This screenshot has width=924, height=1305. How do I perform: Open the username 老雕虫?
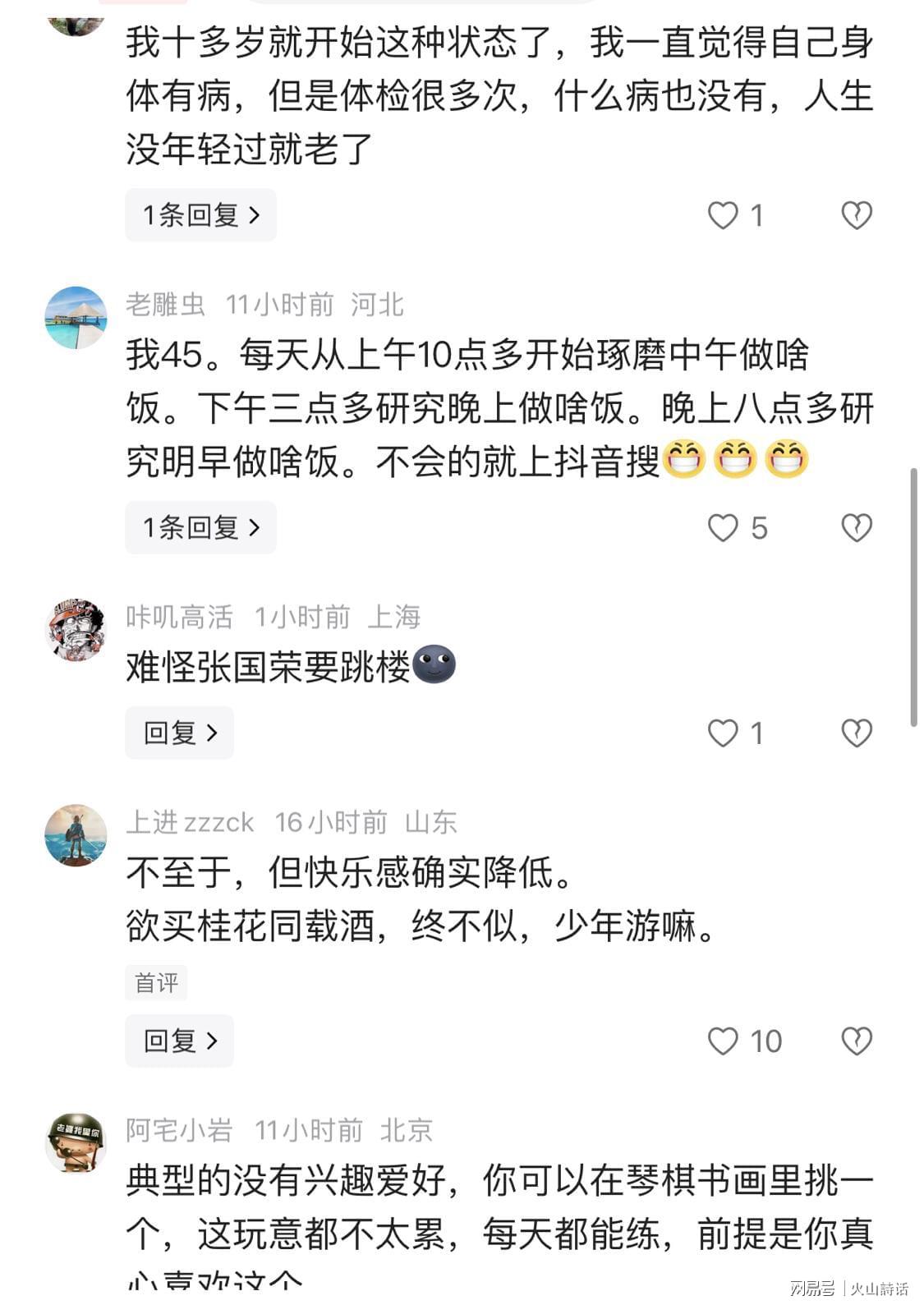point(165,305)
